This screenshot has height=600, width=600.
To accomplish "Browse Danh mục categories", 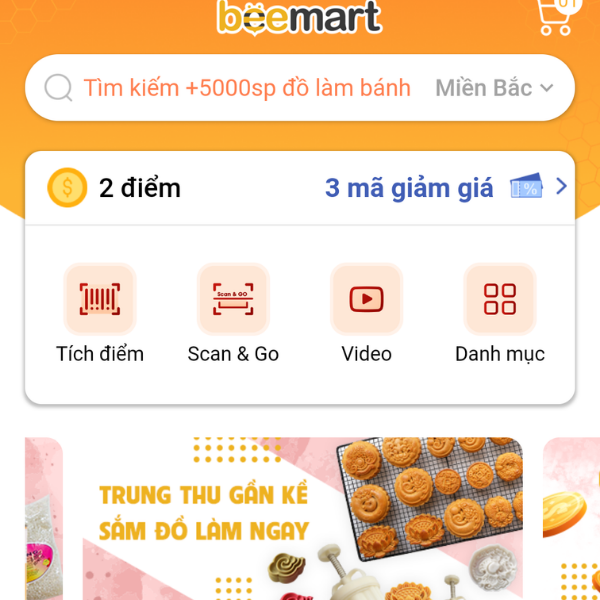I will point(499,299).
